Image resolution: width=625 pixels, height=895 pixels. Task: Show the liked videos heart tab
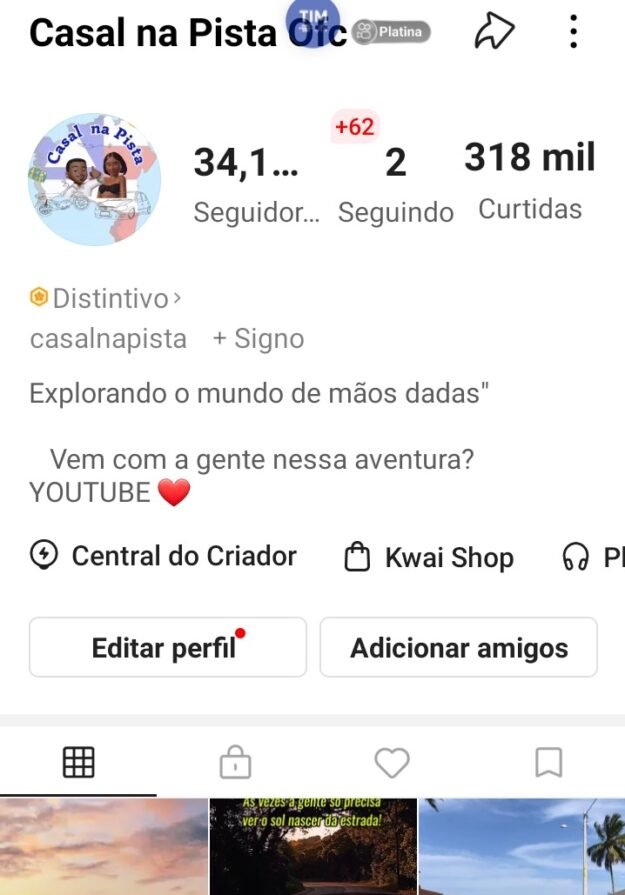click(391, 763)
